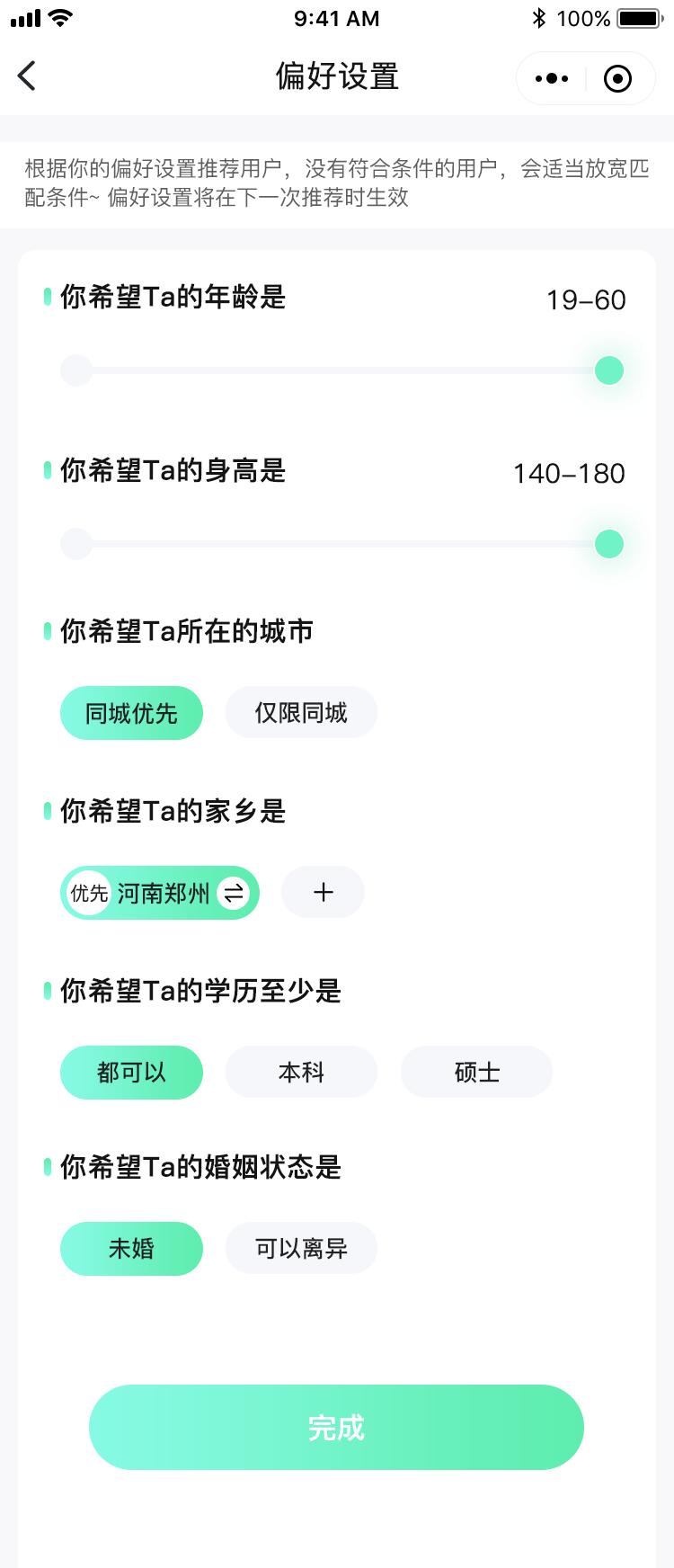The width and height of the screenshot is (674, 1568).
Task: Tap 完成 to save preferences
Action: (x=336, y=1427)
